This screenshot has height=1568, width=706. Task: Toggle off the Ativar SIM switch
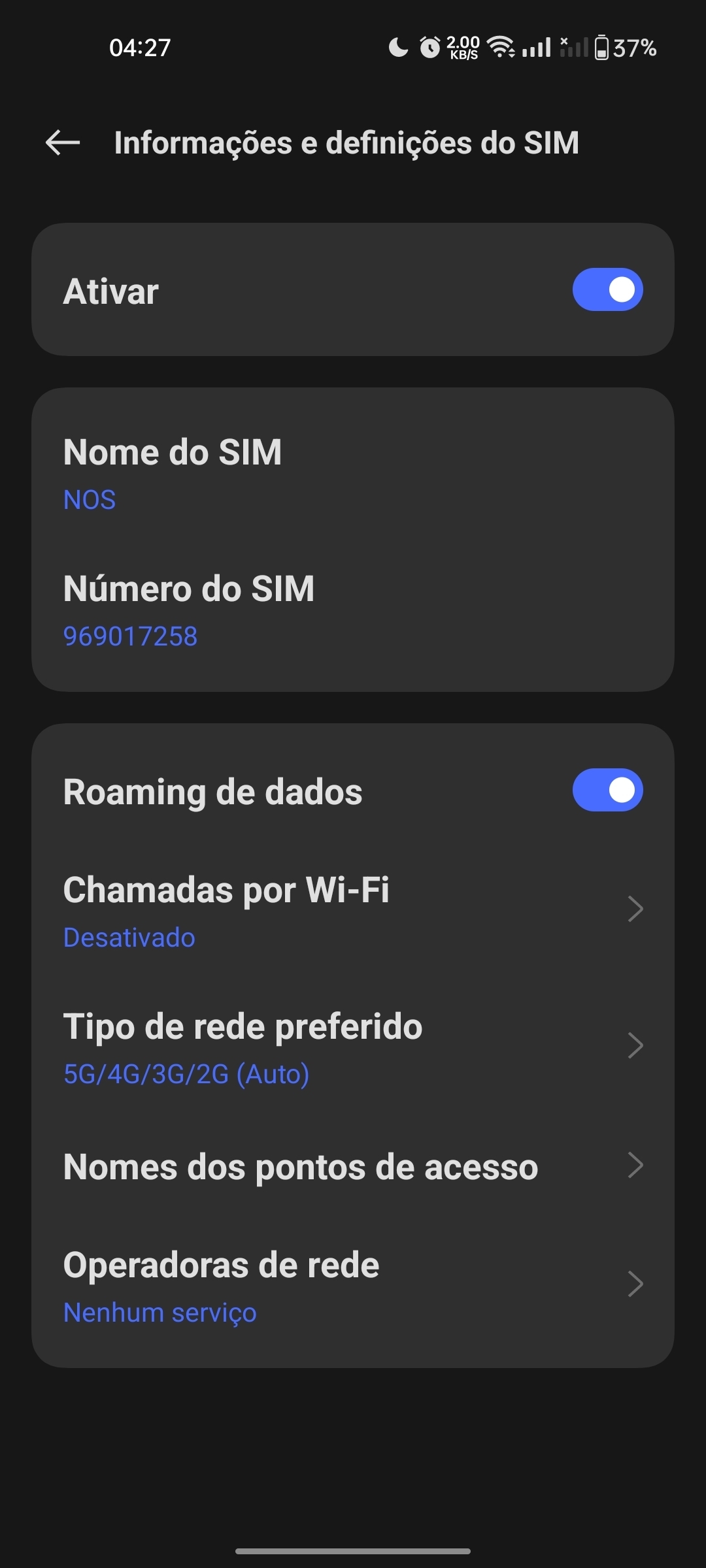coord(607,289)
